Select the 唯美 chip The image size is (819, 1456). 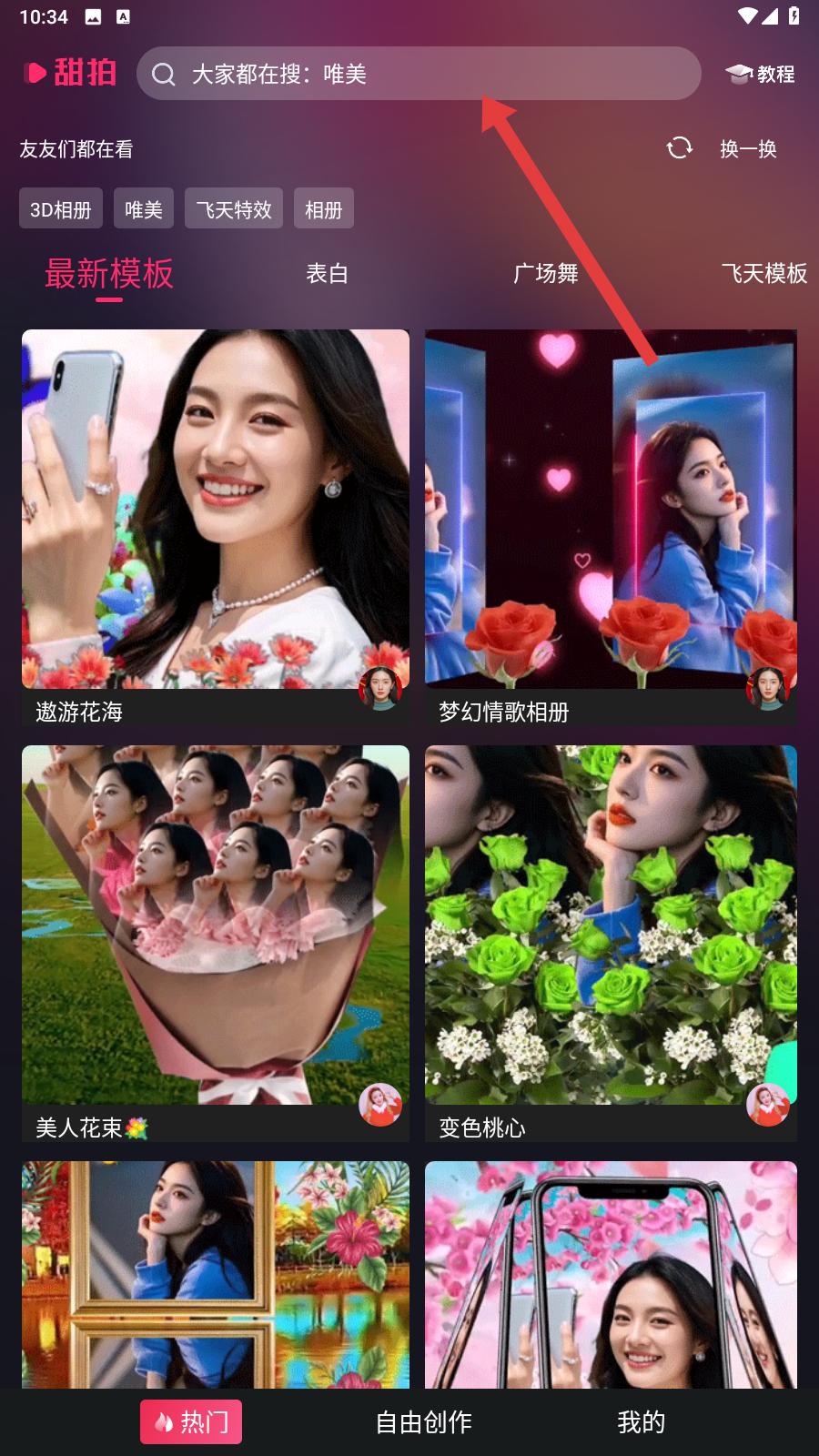143,209
